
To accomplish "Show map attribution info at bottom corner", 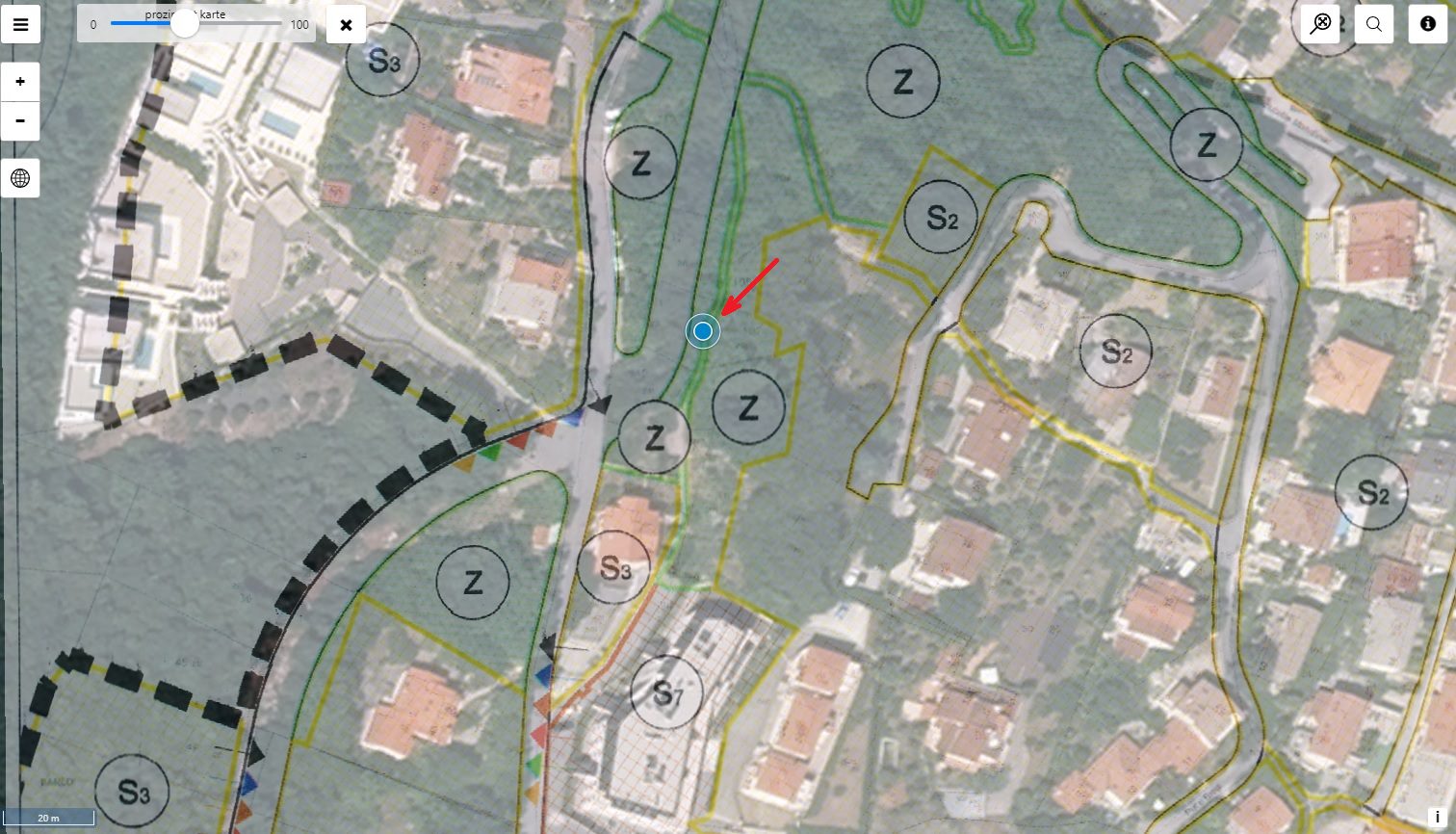I will pyautogui.click(x=1438, y=817).
